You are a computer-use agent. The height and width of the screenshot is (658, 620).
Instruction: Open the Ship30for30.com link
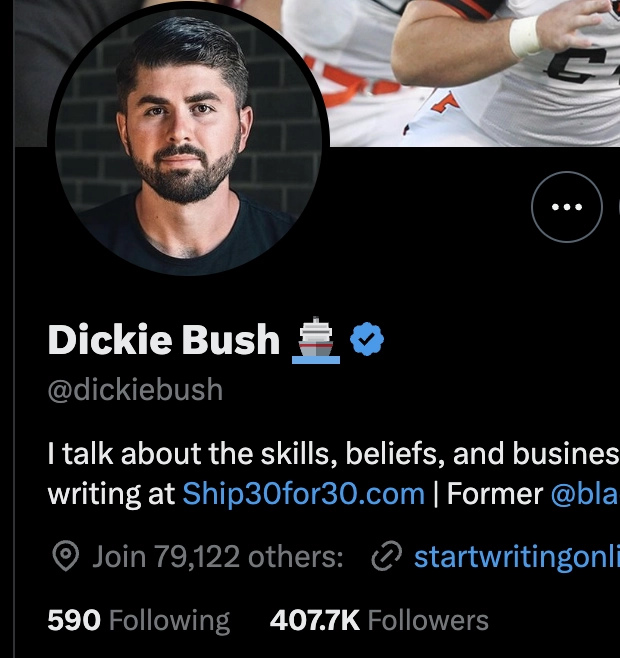(303, 495)
